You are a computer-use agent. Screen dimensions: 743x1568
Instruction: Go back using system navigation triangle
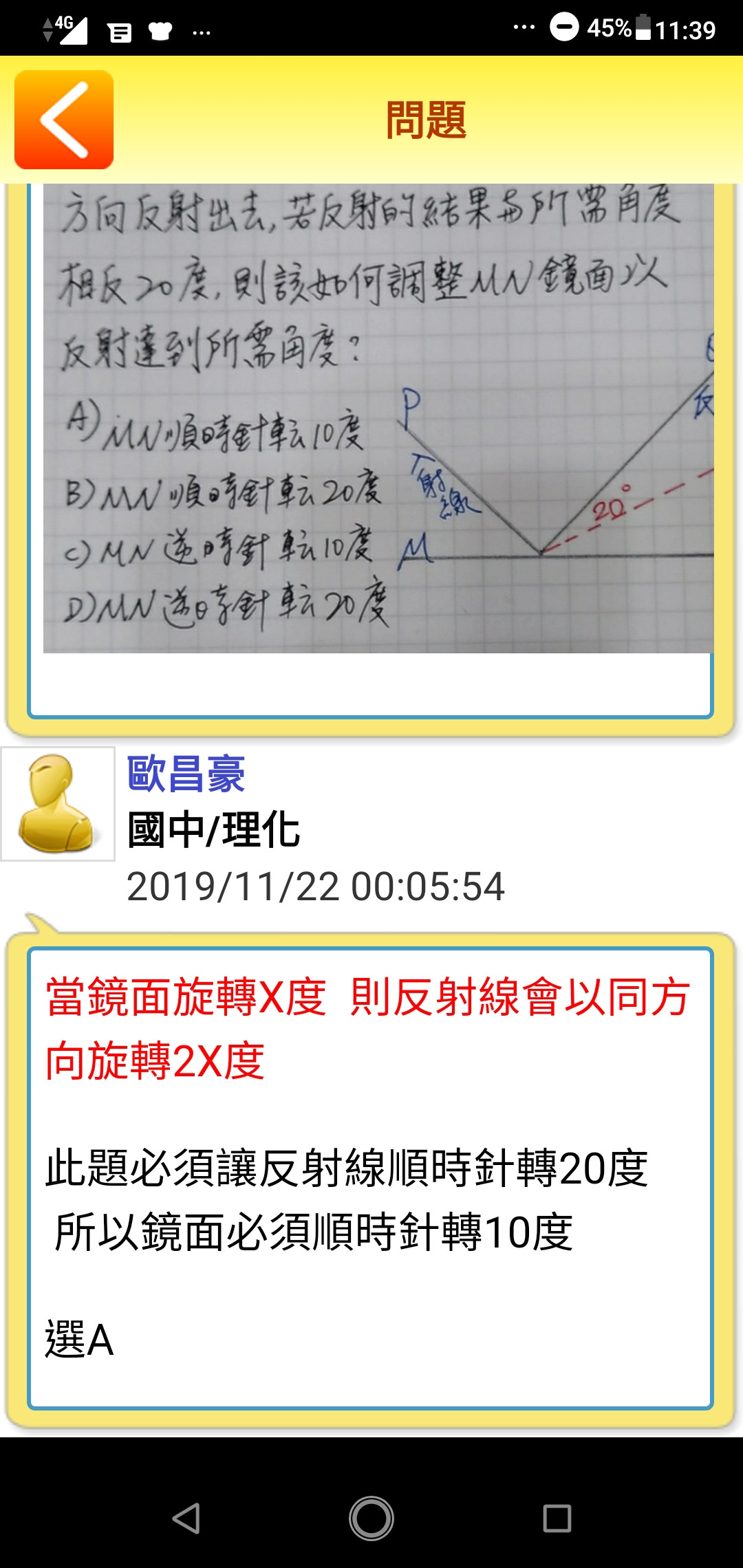click(186, 1518)
